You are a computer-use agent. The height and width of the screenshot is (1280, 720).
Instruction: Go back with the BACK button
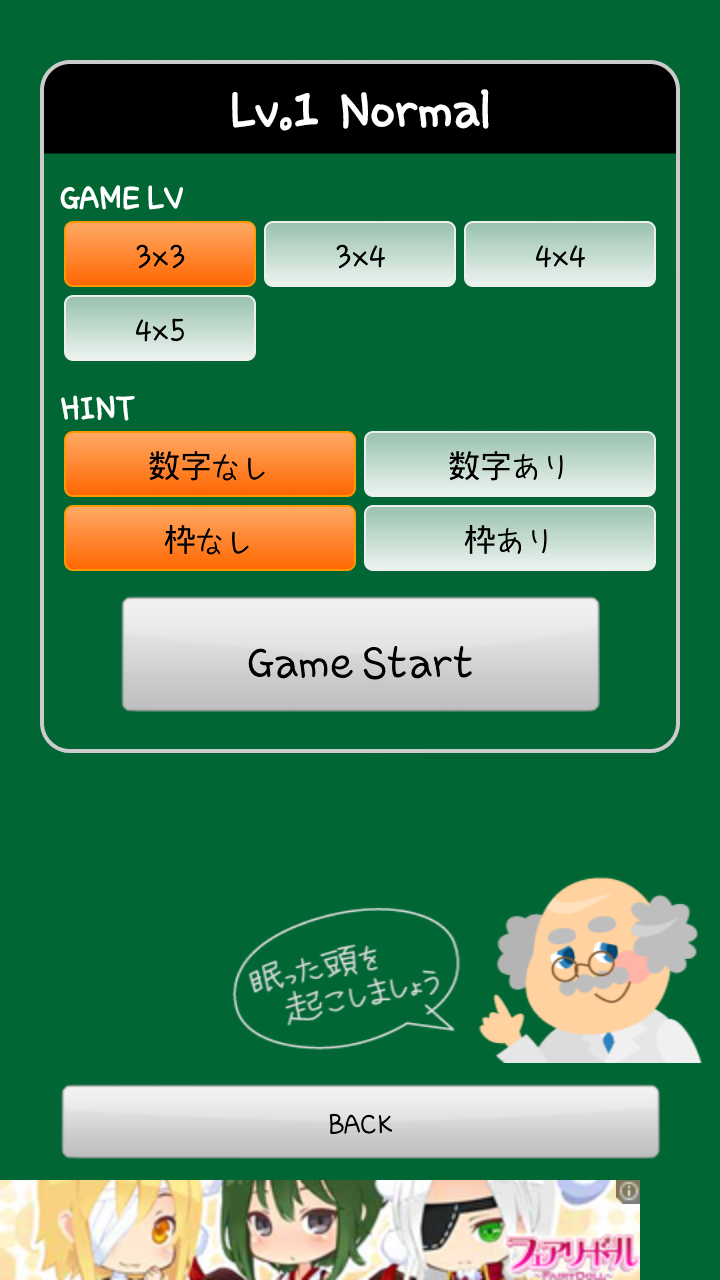click(x=360, y=1122)
